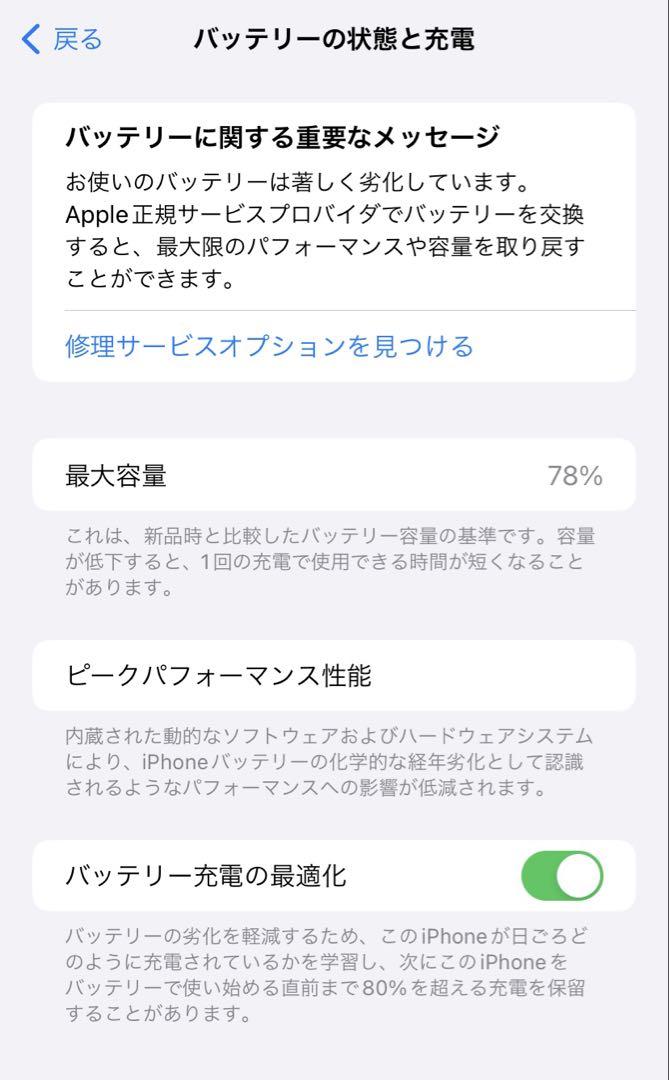The width and height of the screenshot is (669, 1080).
Task: Go back using the 戻る button
Action: point(62,39)
